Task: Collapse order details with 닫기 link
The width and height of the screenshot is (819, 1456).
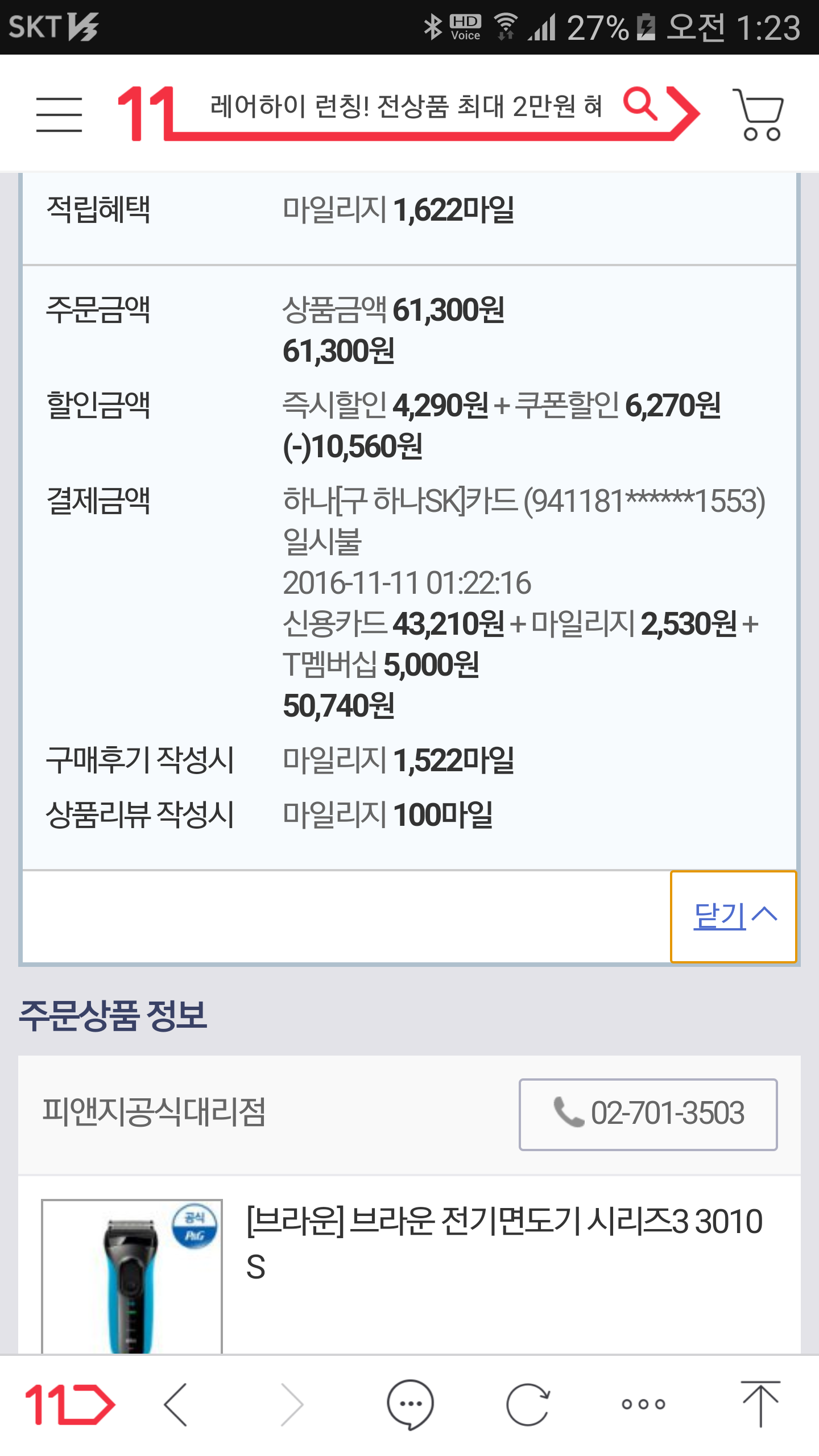Action: 734,916
